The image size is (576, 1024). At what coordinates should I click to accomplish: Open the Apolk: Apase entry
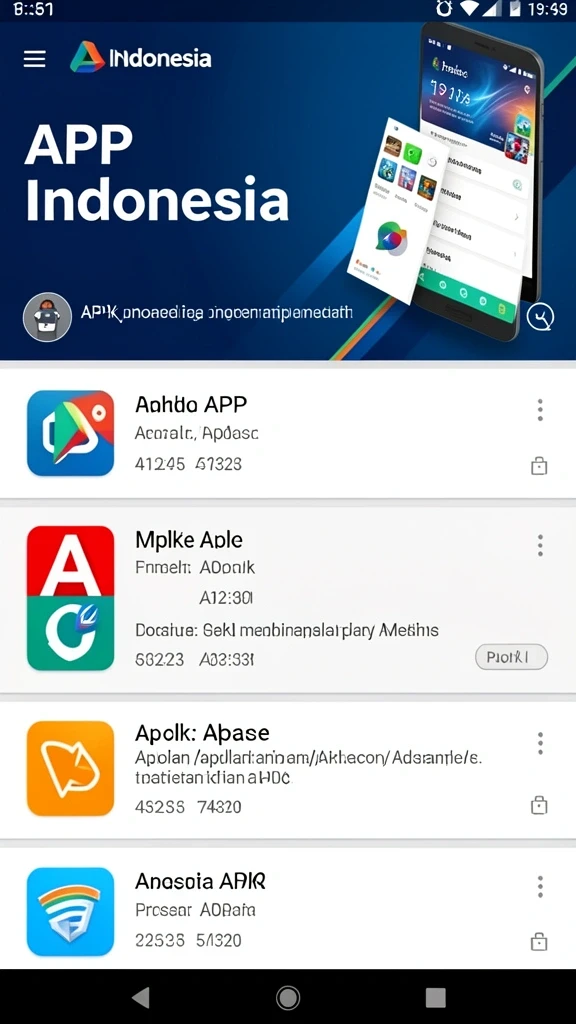click(288, 770)
